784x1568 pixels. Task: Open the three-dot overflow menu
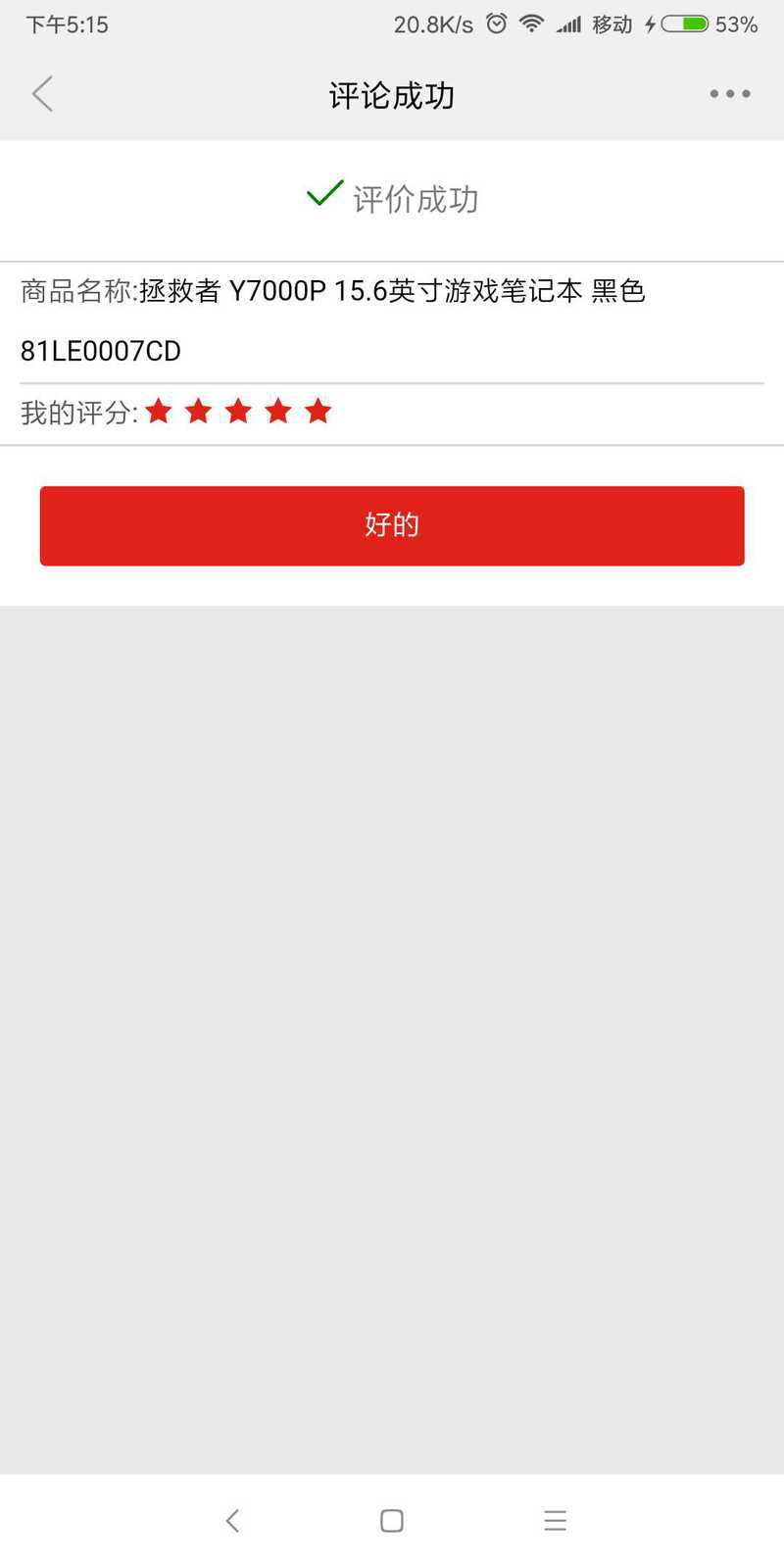pos(730,94)
